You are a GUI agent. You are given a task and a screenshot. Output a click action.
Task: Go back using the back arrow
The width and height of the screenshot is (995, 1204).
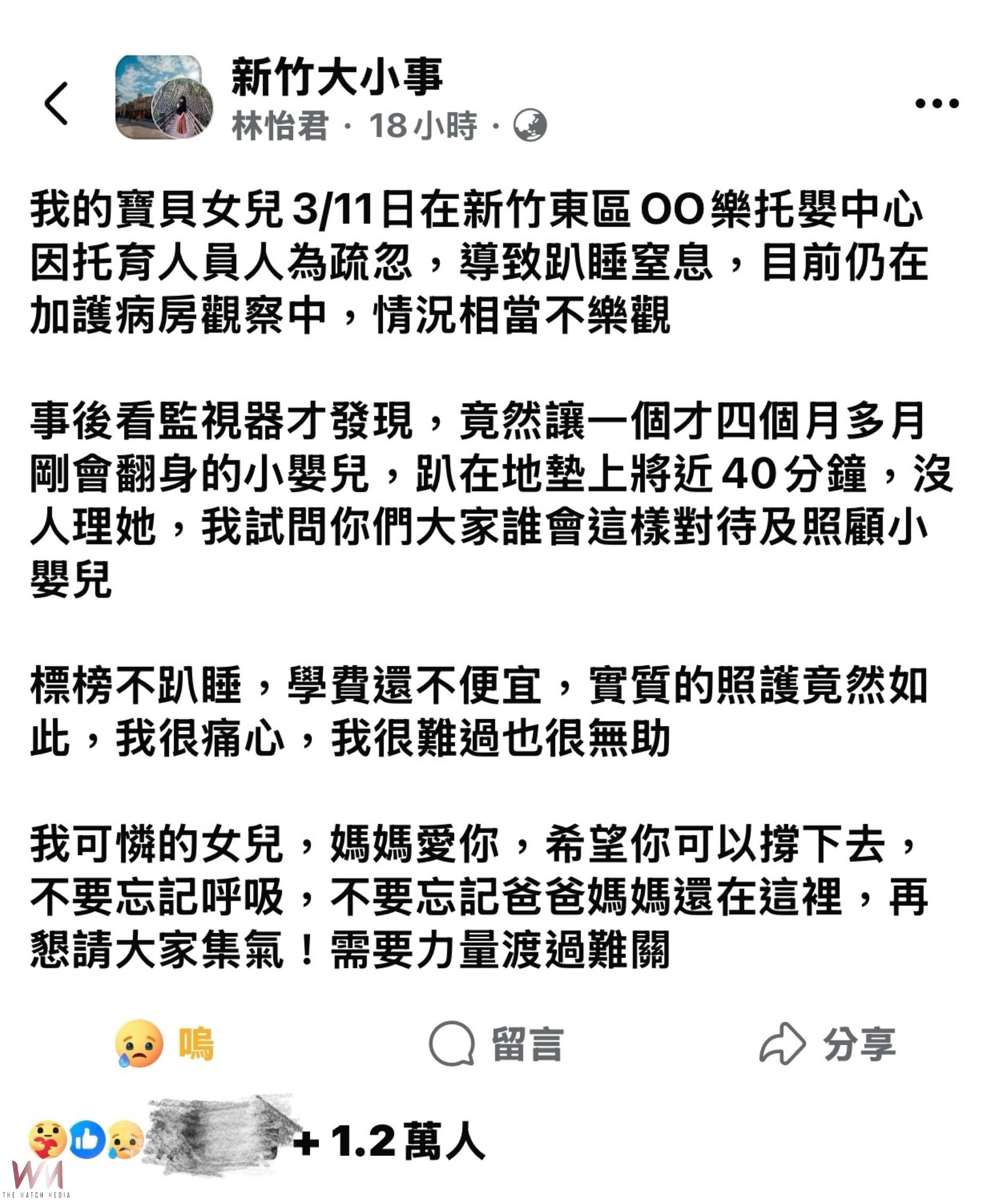click(56, 103)
